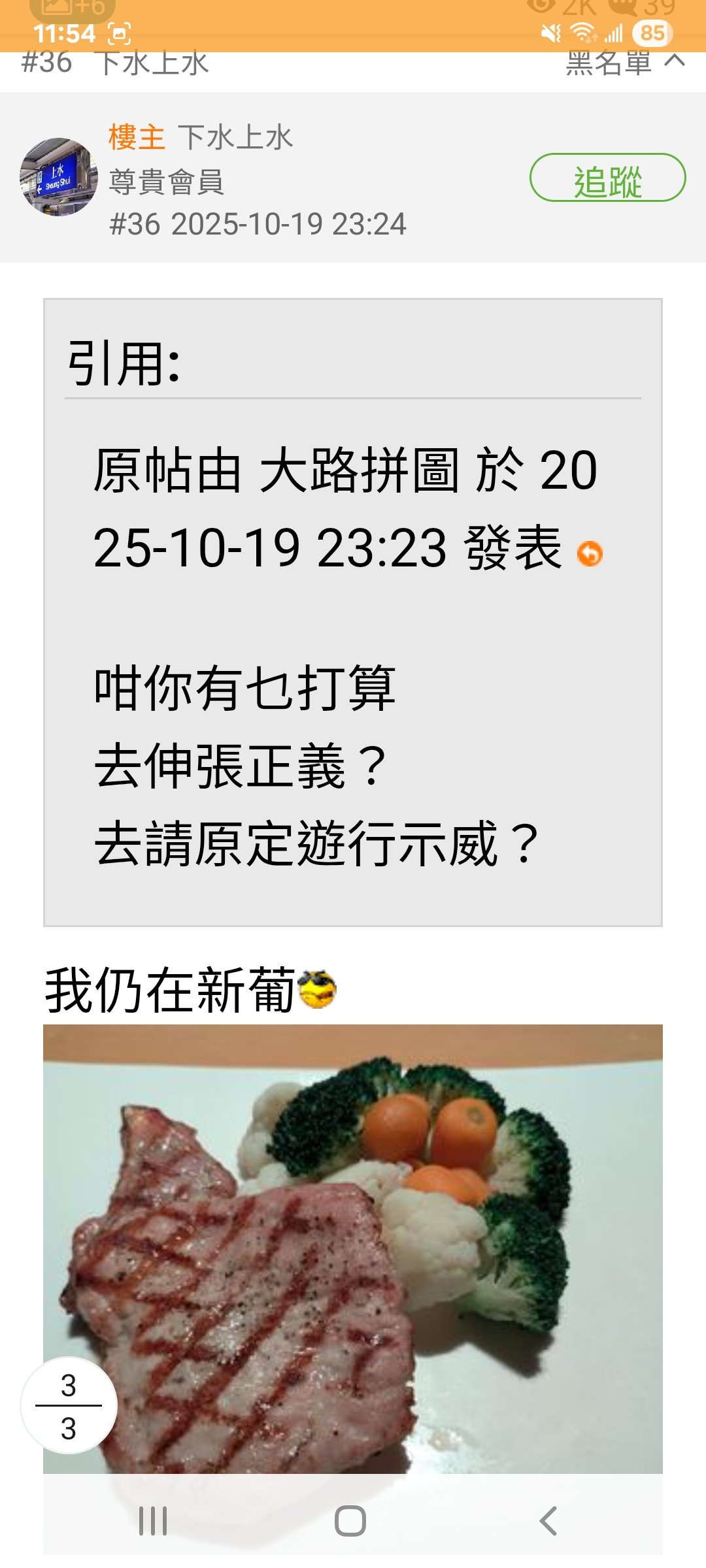
Task: Follow the user 下水上水
Action: [x=607, y=178]
